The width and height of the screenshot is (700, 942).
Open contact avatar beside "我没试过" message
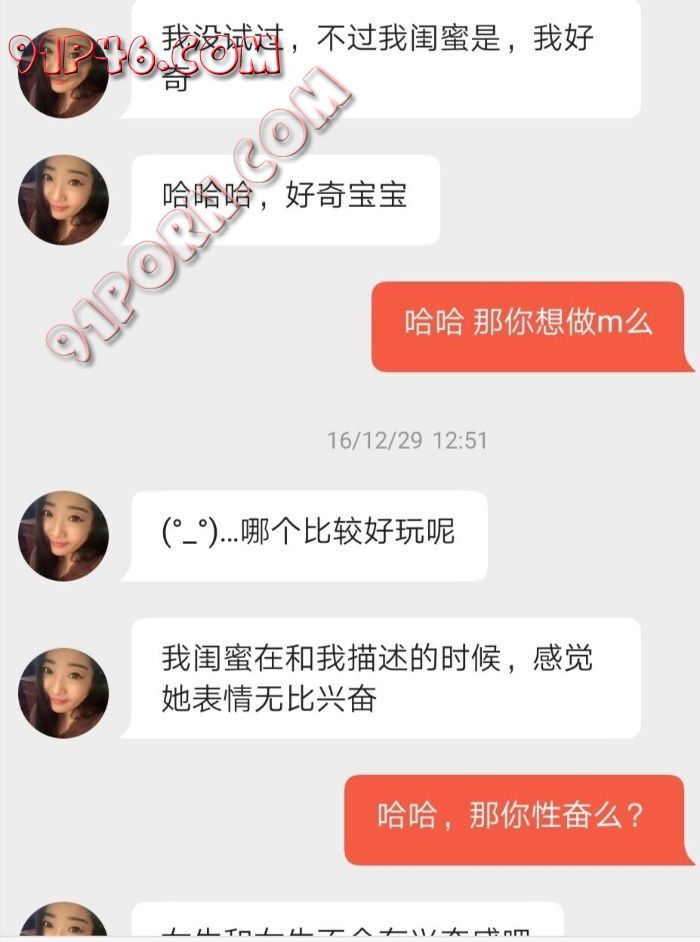click(63, 73)
